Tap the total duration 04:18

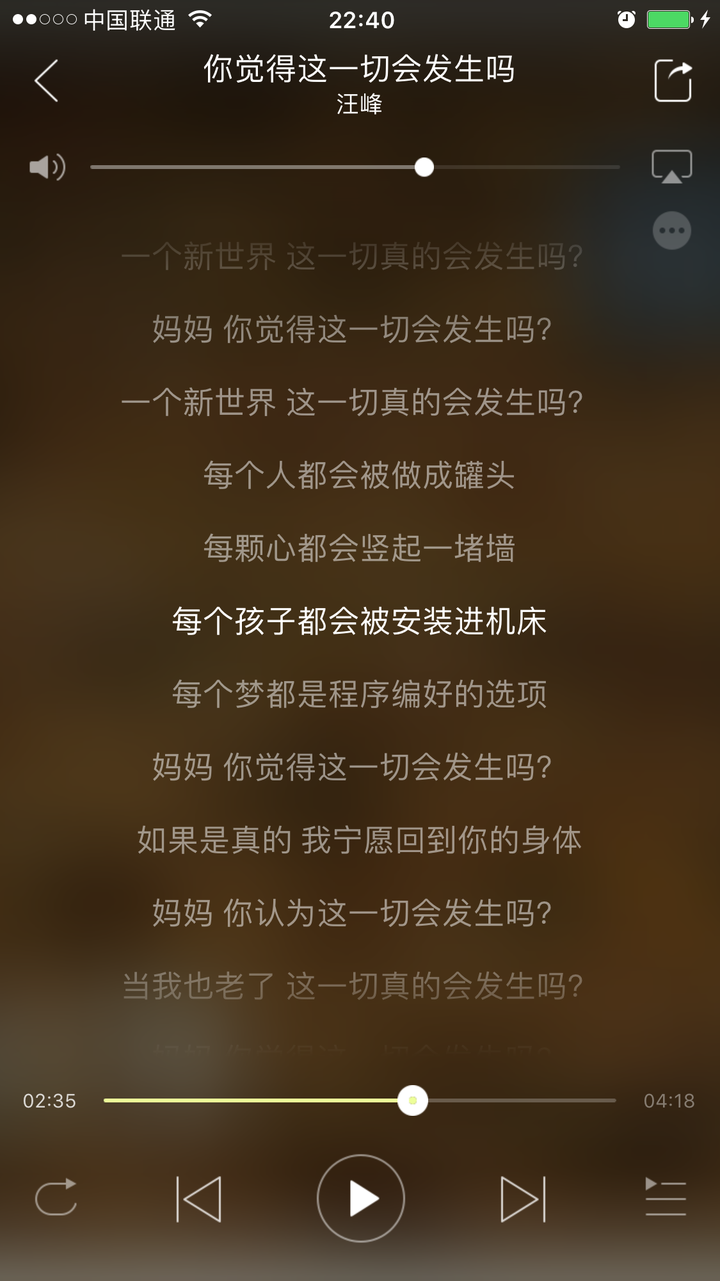click(670, 1100)
